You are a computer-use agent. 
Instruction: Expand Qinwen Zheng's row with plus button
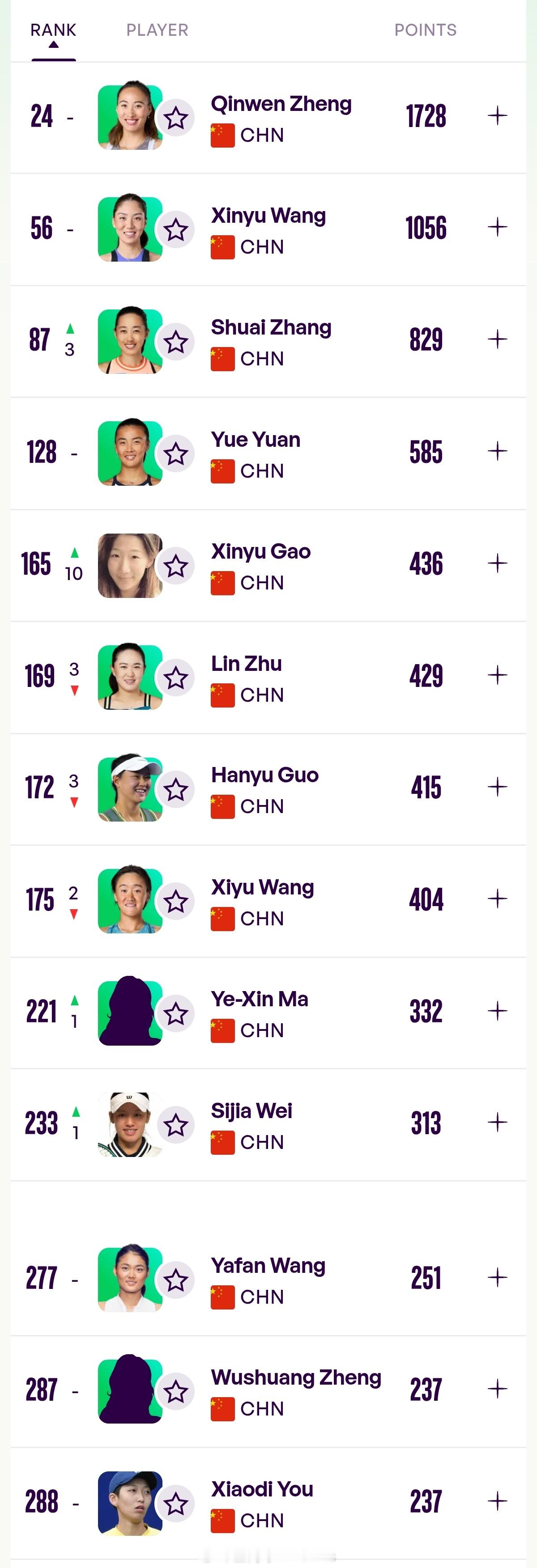tap(498, 116)
